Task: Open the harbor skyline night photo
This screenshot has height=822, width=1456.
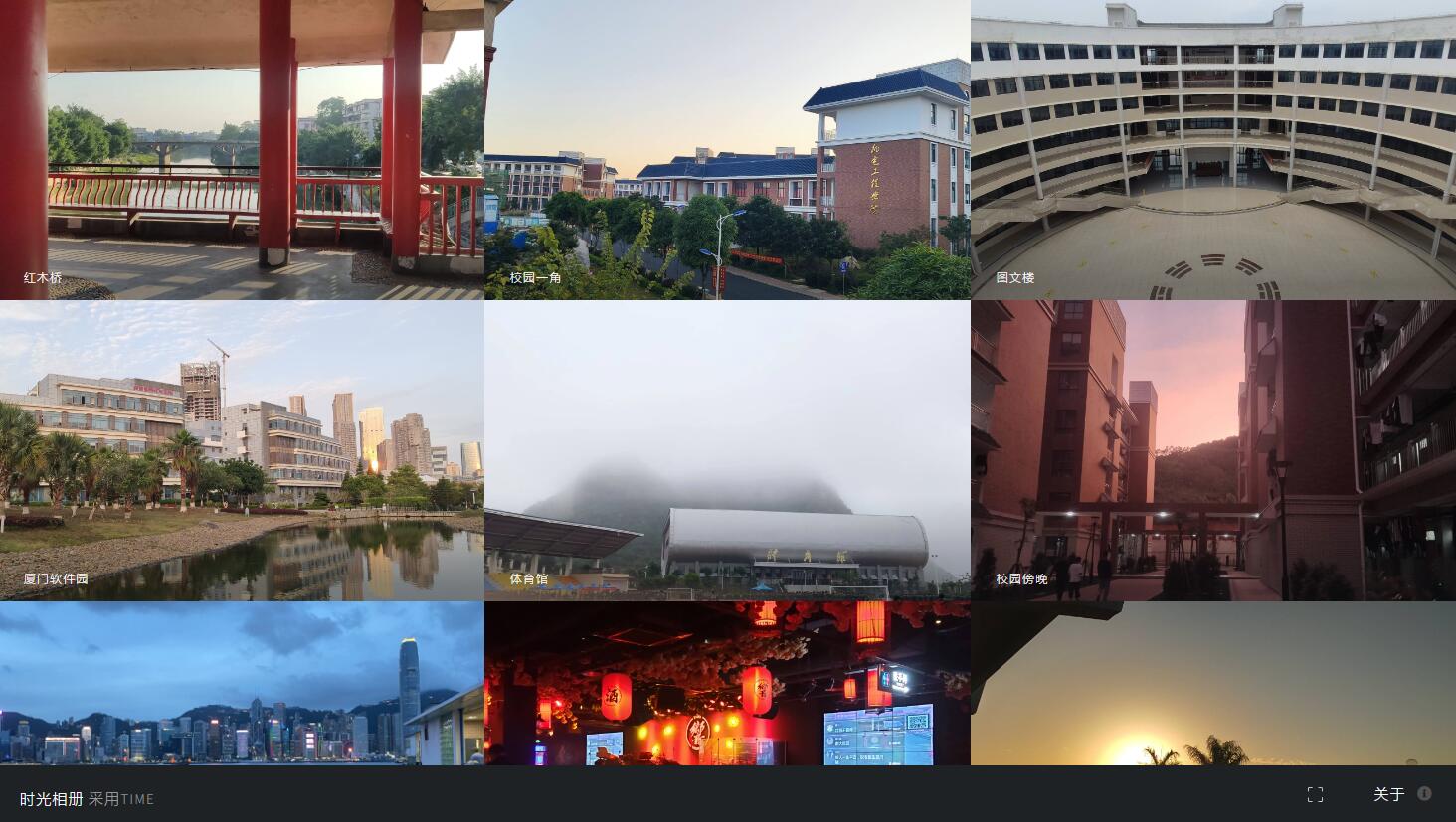Action: pos(242,683)
